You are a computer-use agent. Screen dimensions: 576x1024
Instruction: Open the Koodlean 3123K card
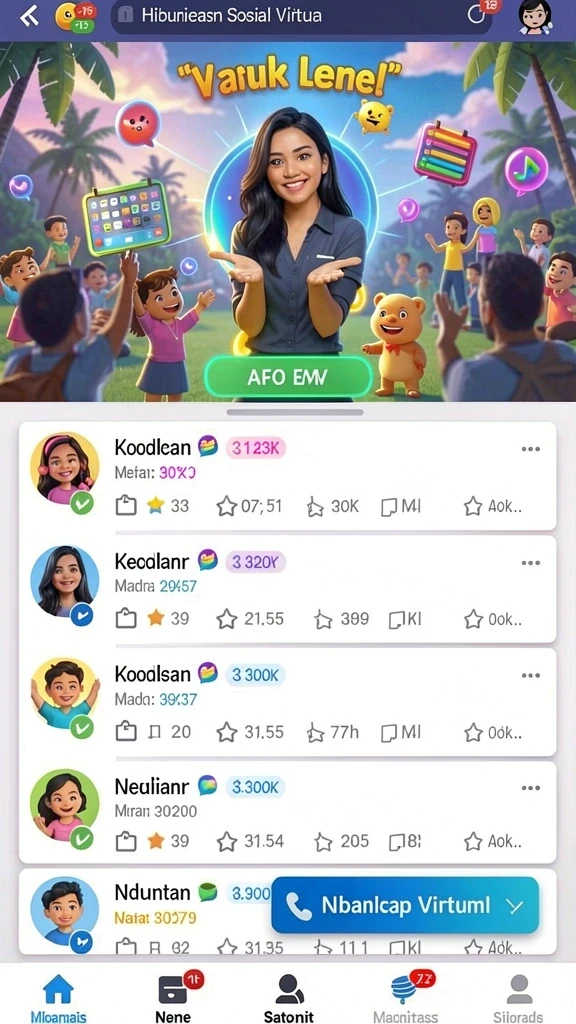pyautogui.click(x=287, y=476)
